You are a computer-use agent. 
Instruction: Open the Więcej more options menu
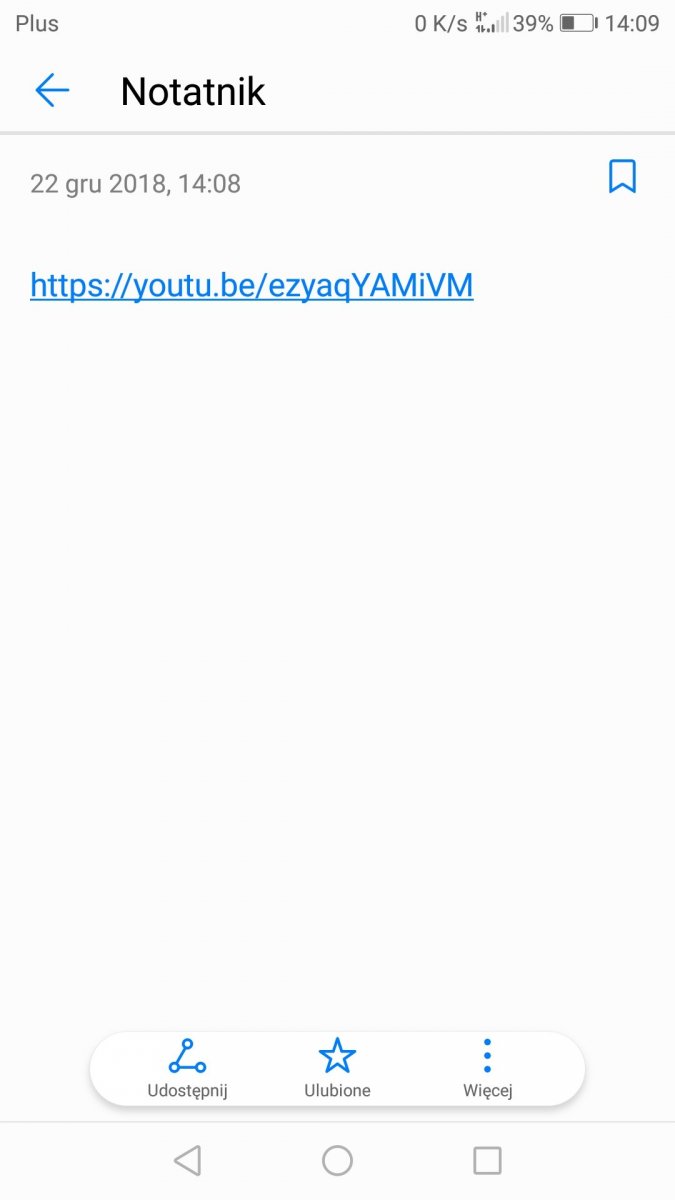tap(487, 1068)
